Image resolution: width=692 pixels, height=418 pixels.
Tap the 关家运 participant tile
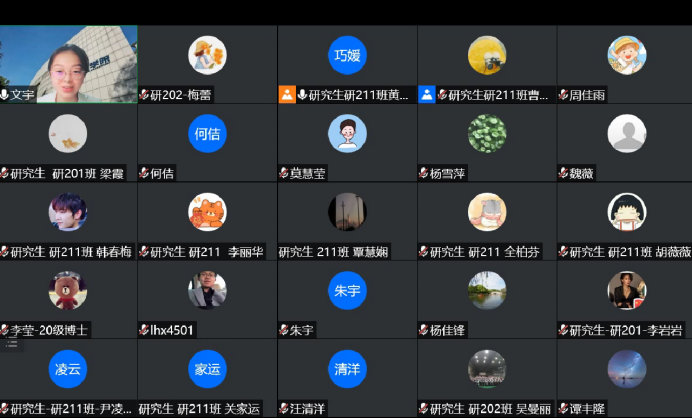[x=207, y=375]
